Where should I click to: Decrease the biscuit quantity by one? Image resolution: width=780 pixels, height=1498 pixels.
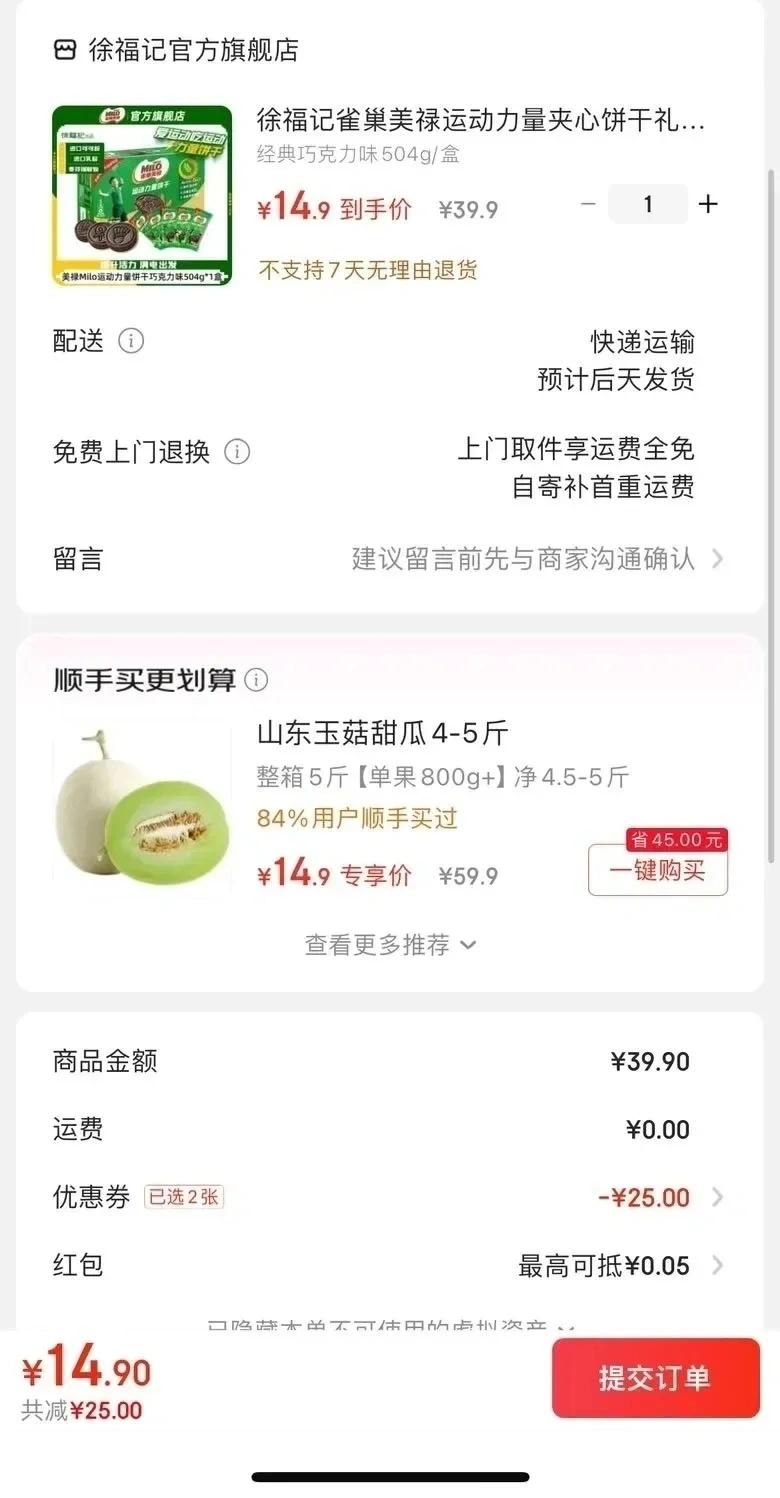pyautogui.click(x=588, y=204)
